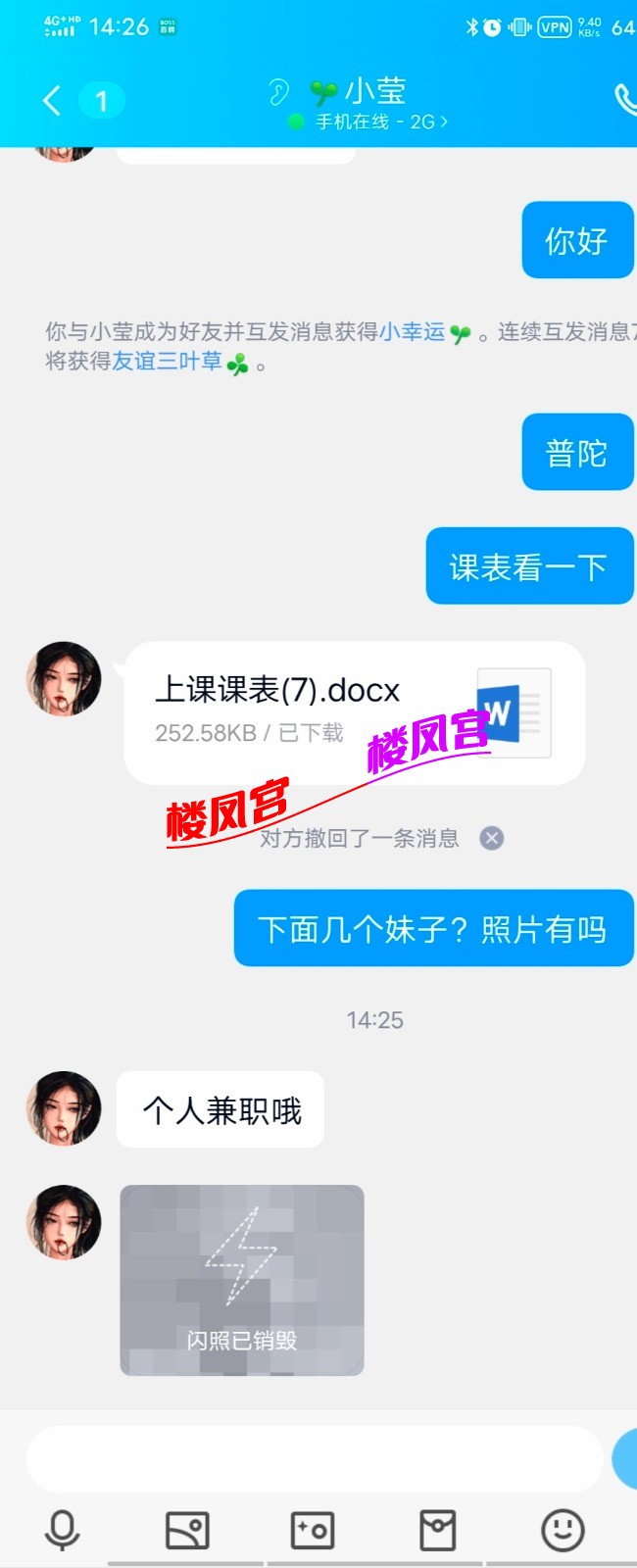Tap the message input field
The height and width of the screenshot is (1568, 637).
point(314,1459)
